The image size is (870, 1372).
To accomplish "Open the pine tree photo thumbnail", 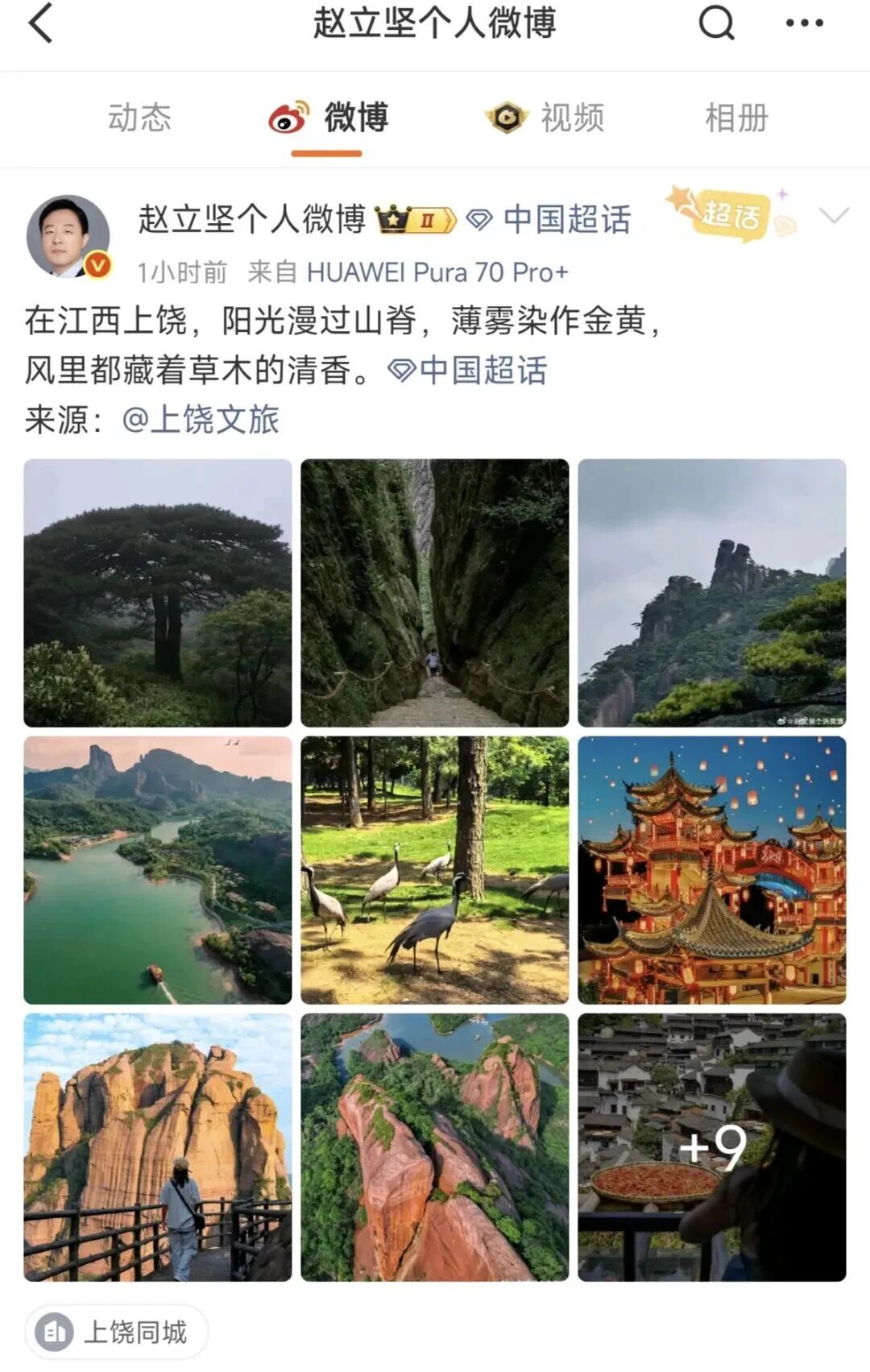I will pyautogui.click(x=159, y=594).
